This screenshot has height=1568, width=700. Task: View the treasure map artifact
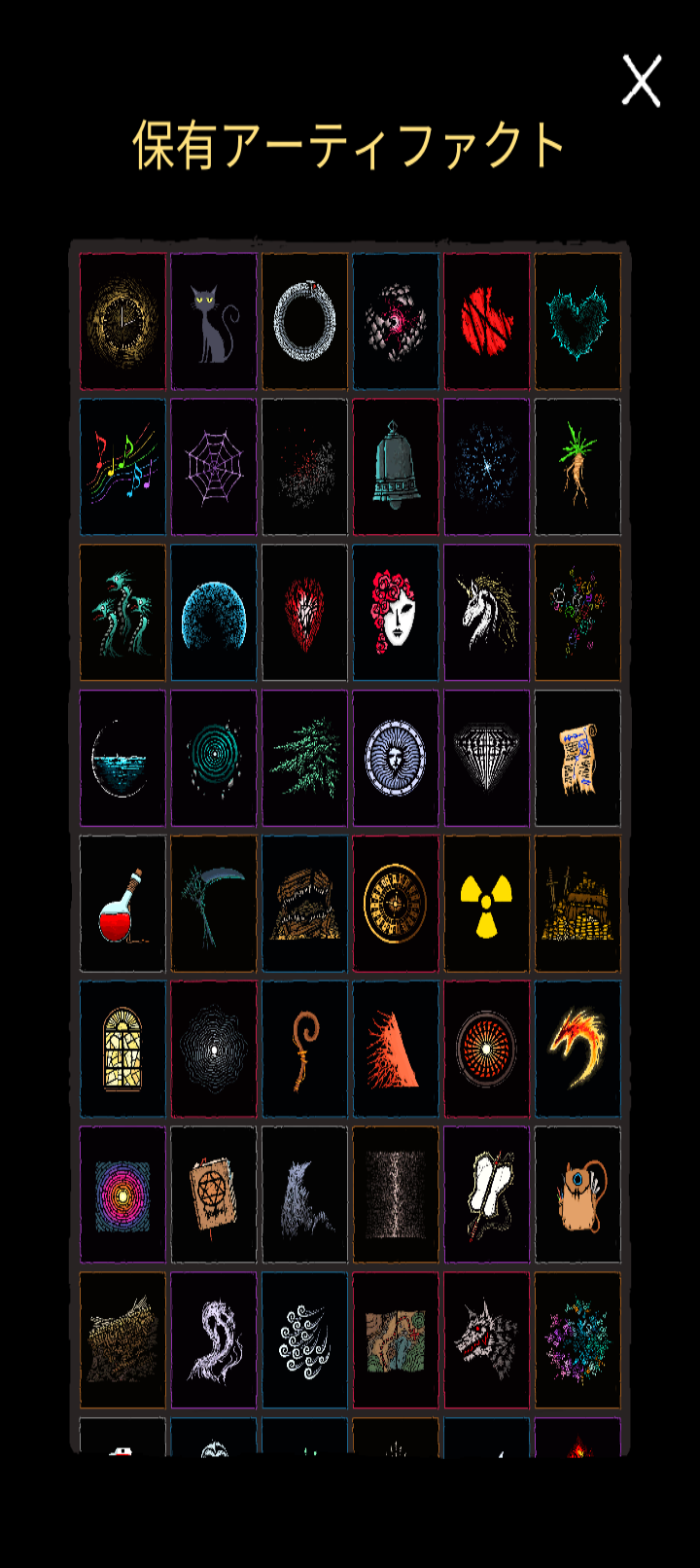click(x=396, y=1340)
